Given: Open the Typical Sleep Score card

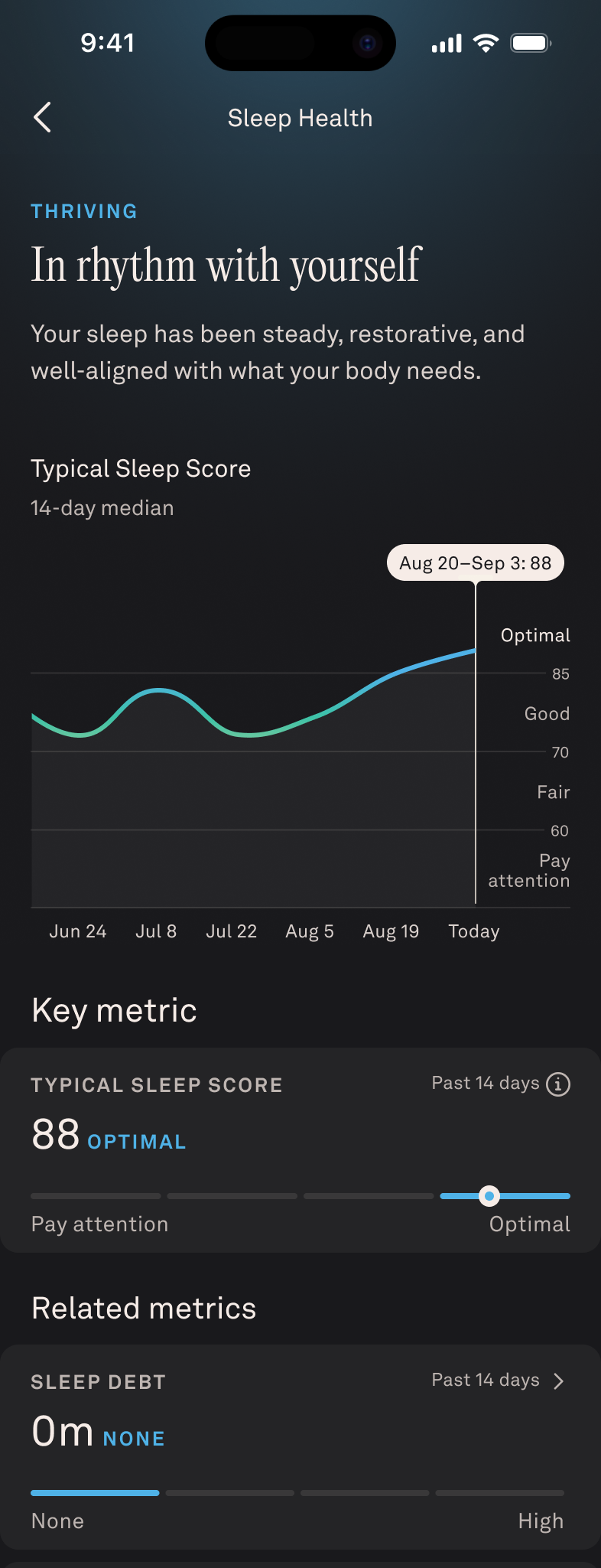Looking at the screenshot, I should [x=300, y=1148].
